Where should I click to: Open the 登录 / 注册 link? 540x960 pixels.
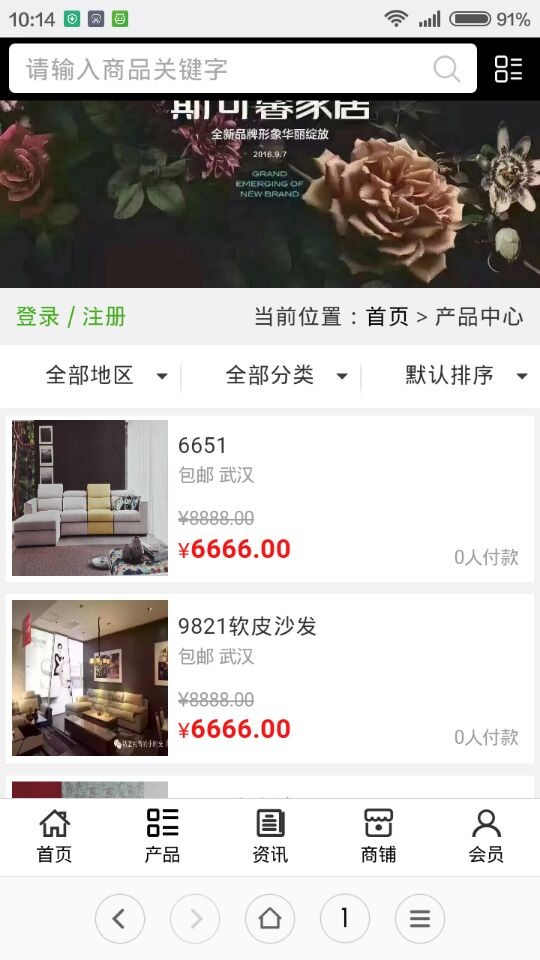click(71, 317)
